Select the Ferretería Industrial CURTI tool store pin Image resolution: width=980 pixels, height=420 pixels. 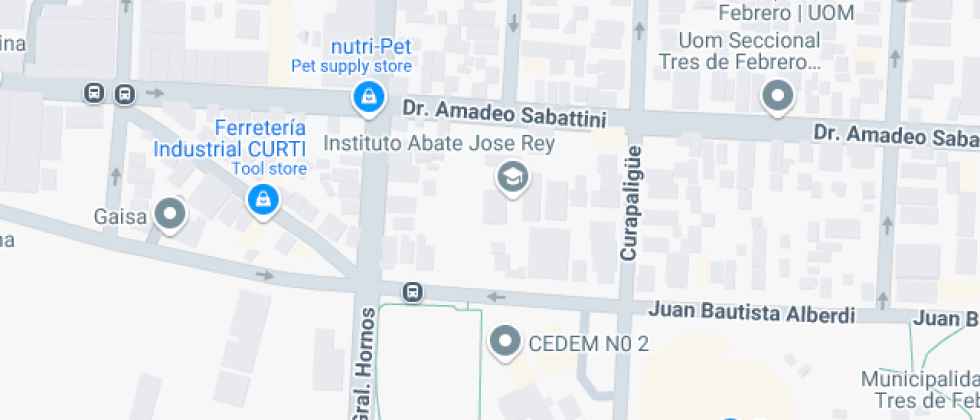[262, 200]
